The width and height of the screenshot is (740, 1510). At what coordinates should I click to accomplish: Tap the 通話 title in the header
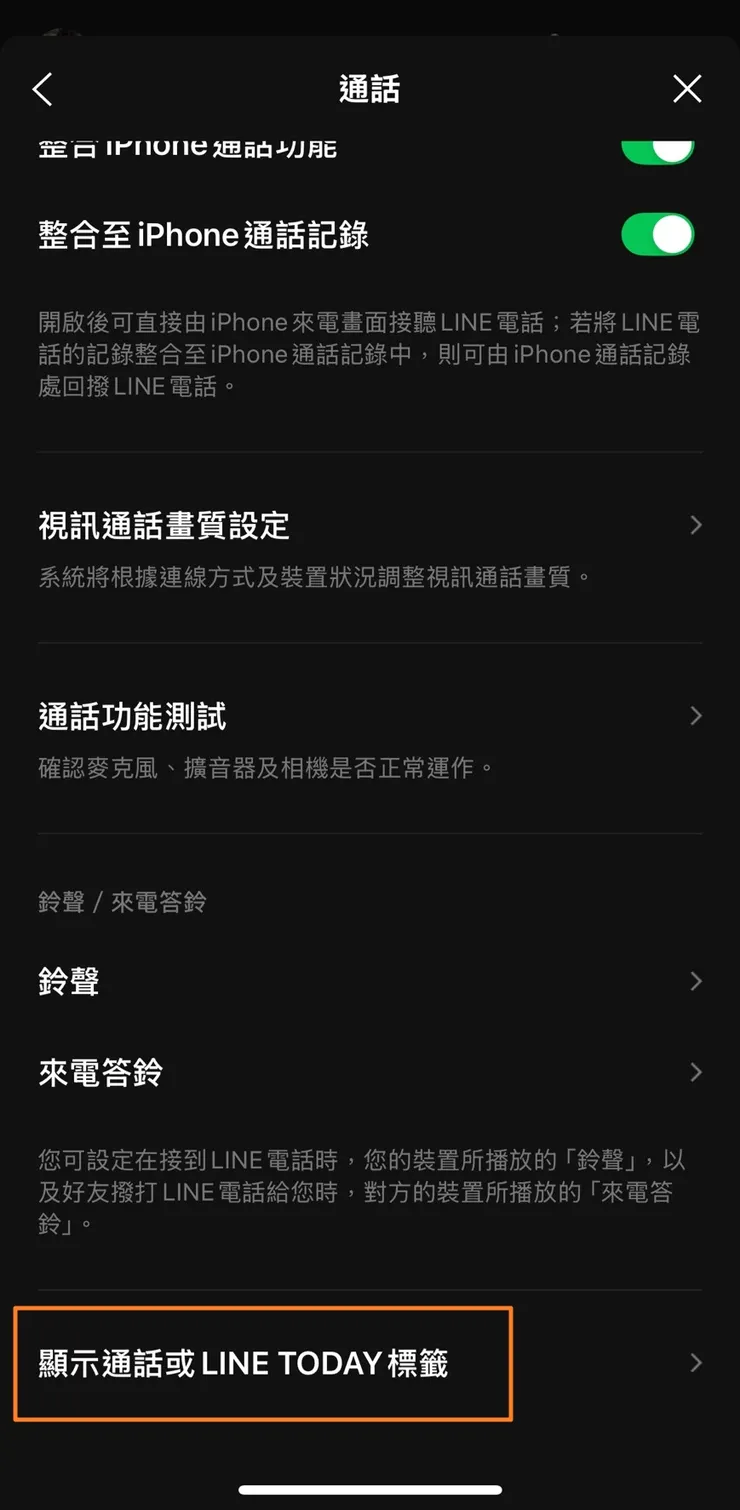click(370, 89)
